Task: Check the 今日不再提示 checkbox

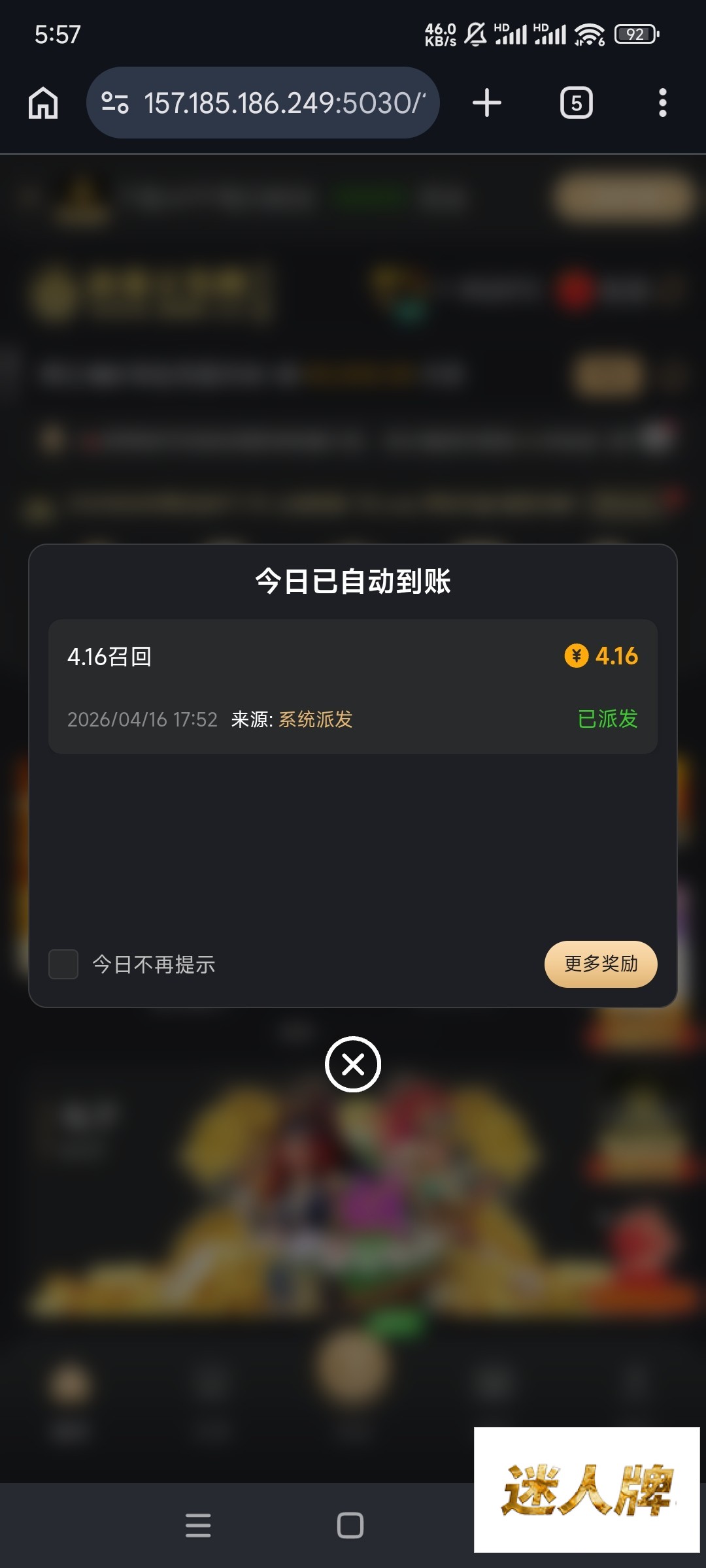Action: pyautogui.click(x=63, y=964)
